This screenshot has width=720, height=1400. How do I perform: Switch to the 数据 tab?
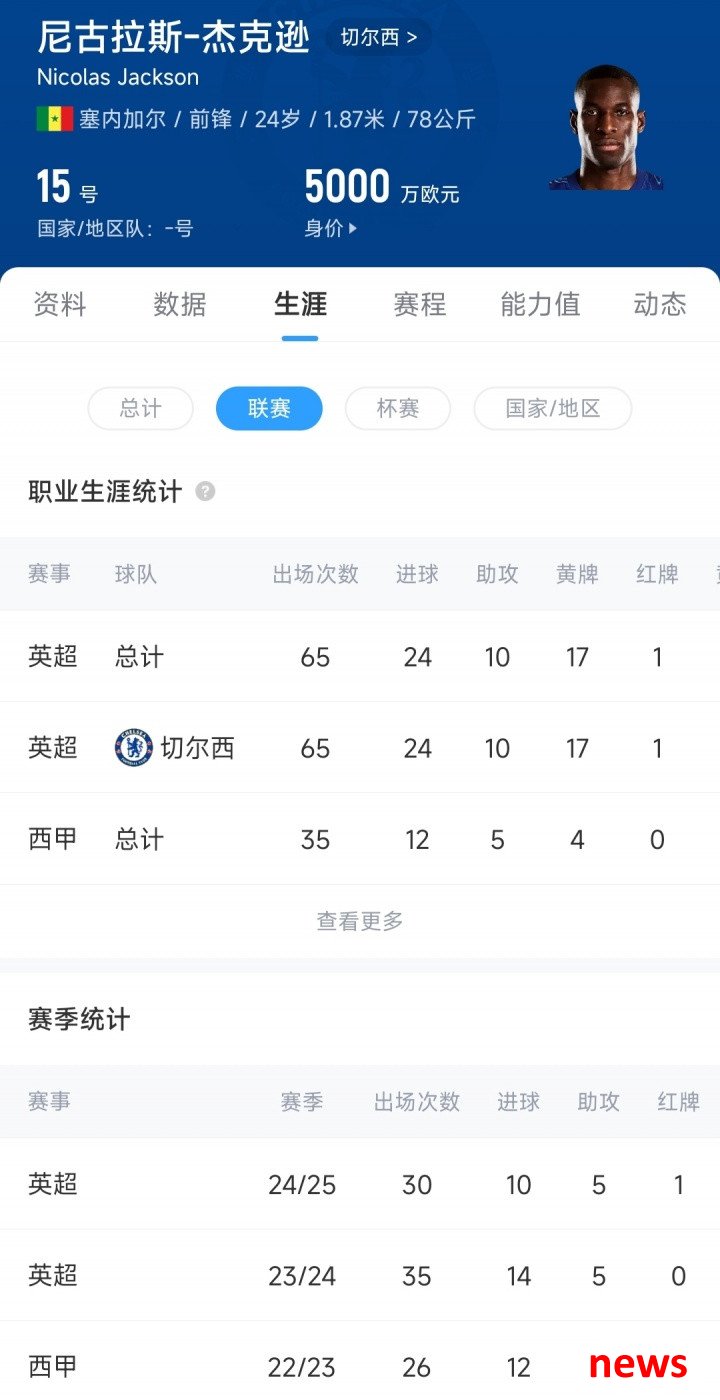180,304
